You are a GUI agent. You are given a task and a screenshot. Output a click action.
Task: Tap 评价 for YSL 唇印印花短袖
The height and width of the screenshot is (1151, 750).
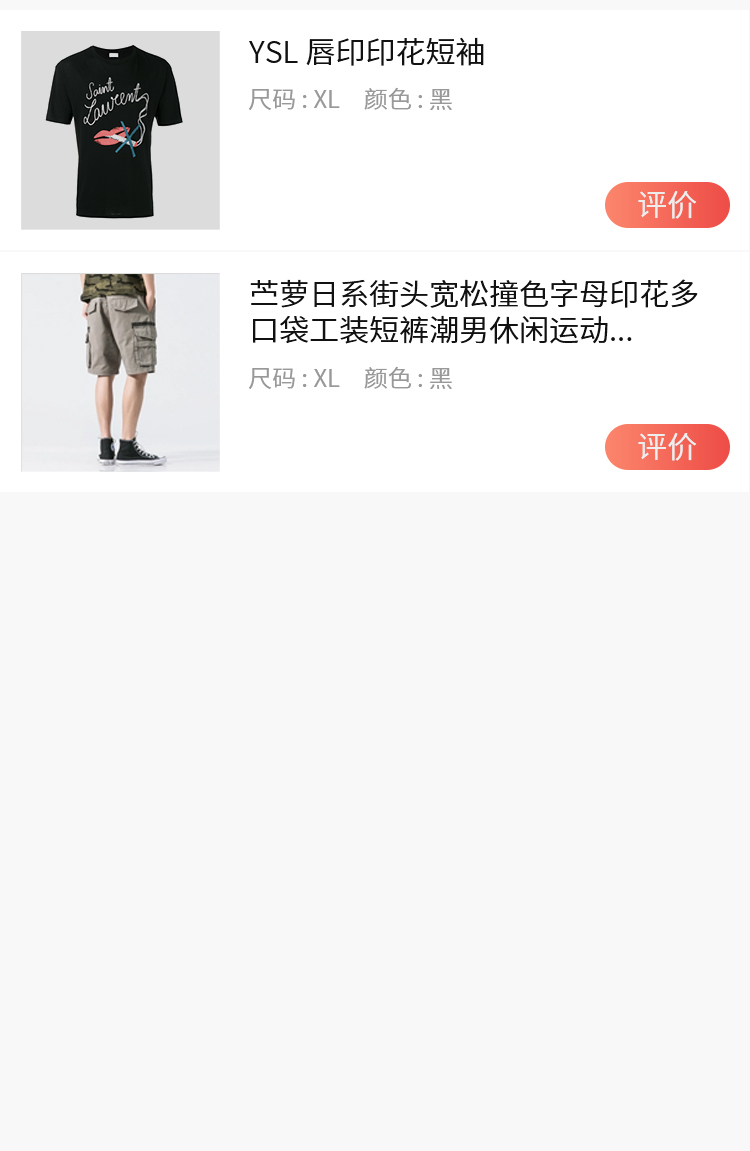pos(667,205)
